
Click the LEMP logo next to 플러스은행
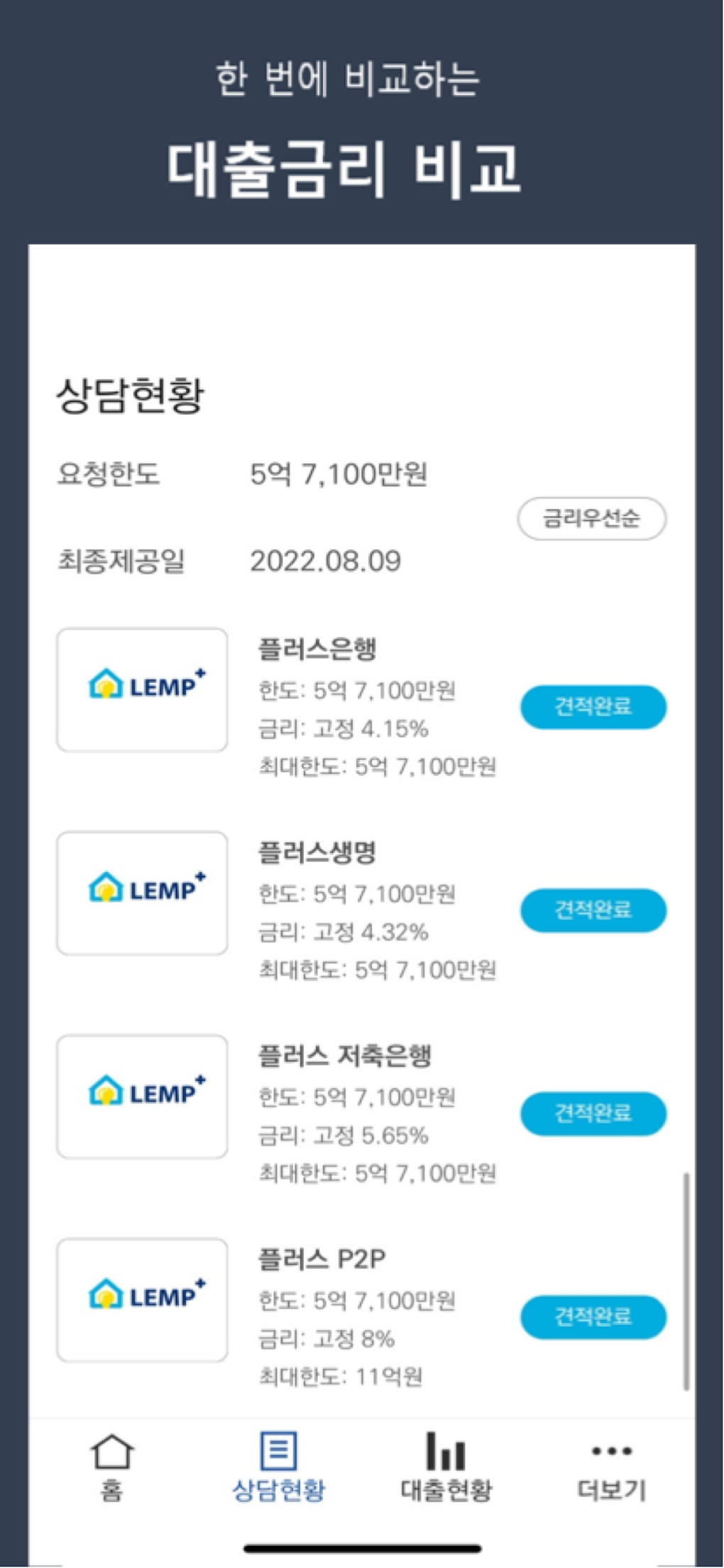142,687
